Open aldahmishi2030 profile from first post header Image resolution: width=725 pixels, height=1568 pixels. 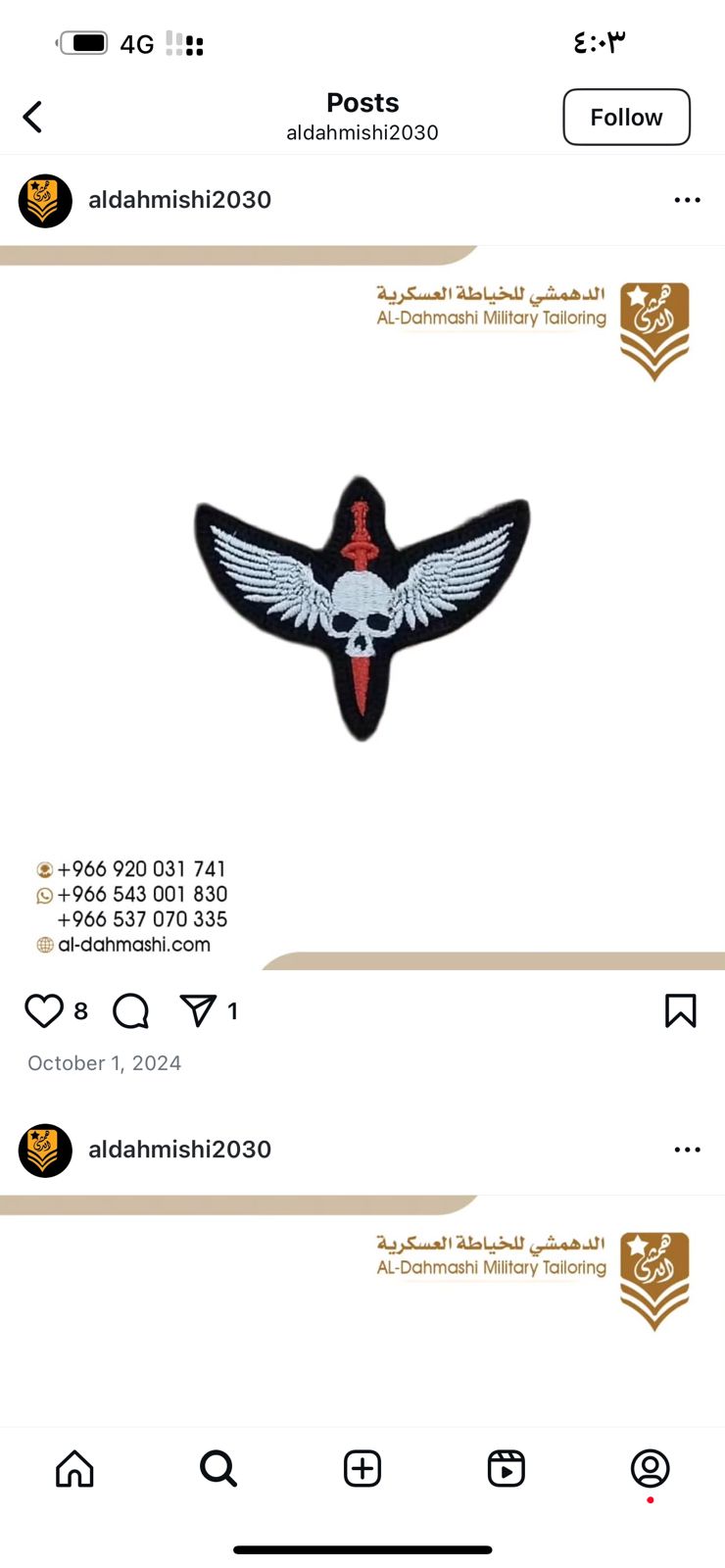click(x=179, y=200)
